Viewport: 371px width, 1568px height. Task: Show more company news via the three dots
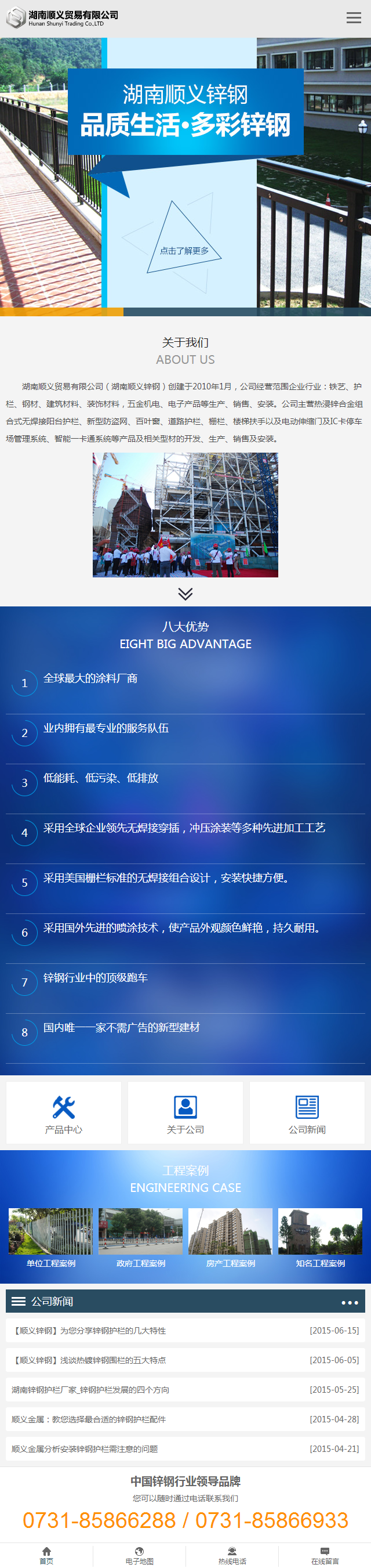coord(350,1303)
